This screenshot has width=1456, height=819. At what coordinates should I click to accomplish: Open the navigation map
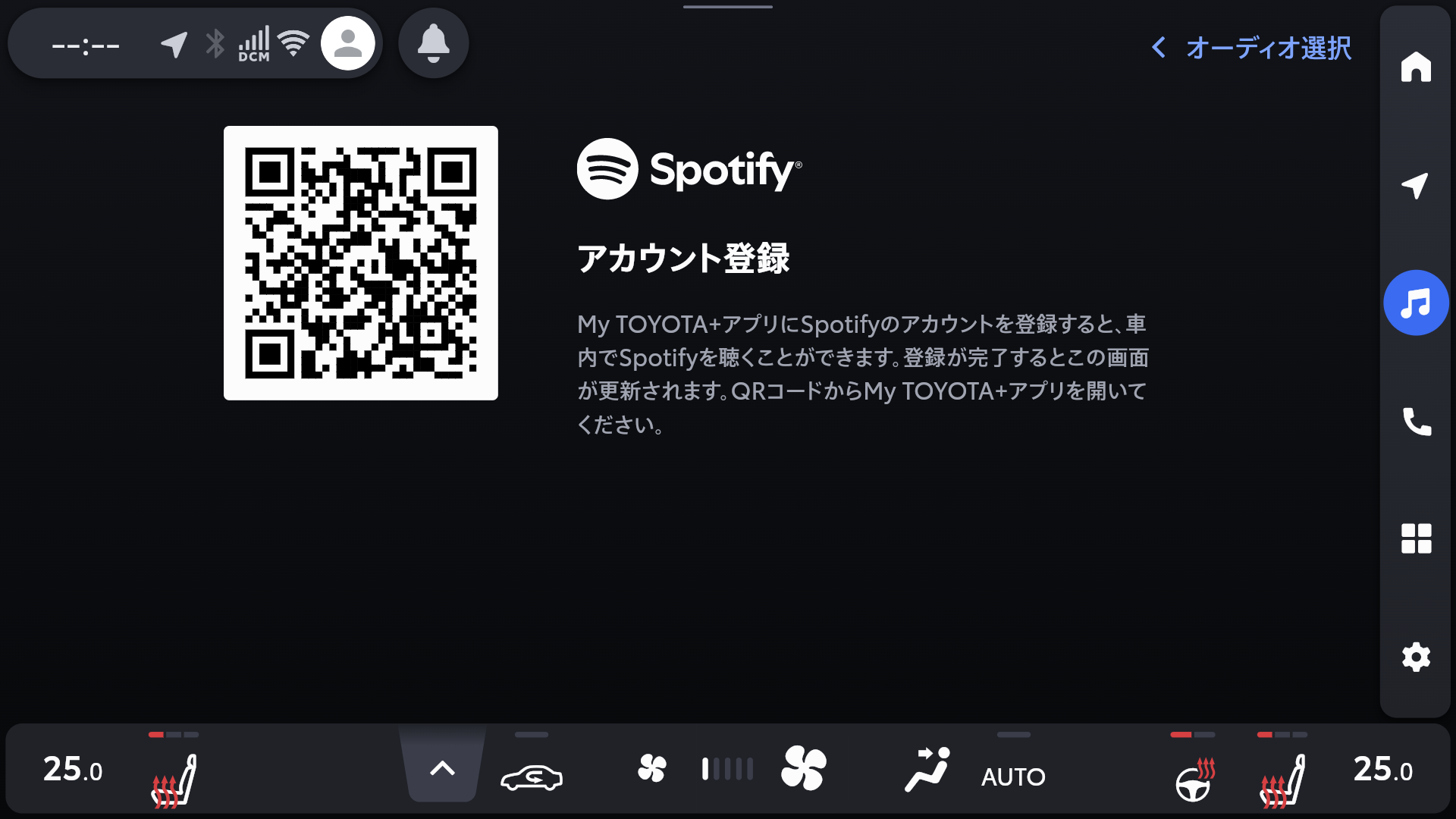(1415, 185)
